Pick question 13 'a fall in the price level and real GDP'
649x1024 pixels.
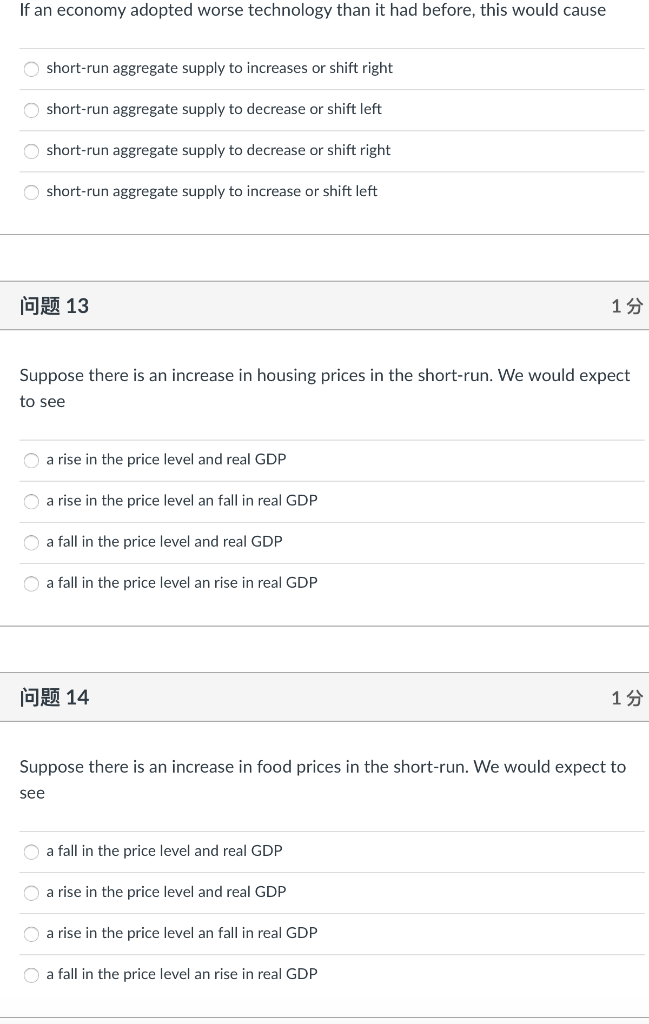click(x=31, y=543)
